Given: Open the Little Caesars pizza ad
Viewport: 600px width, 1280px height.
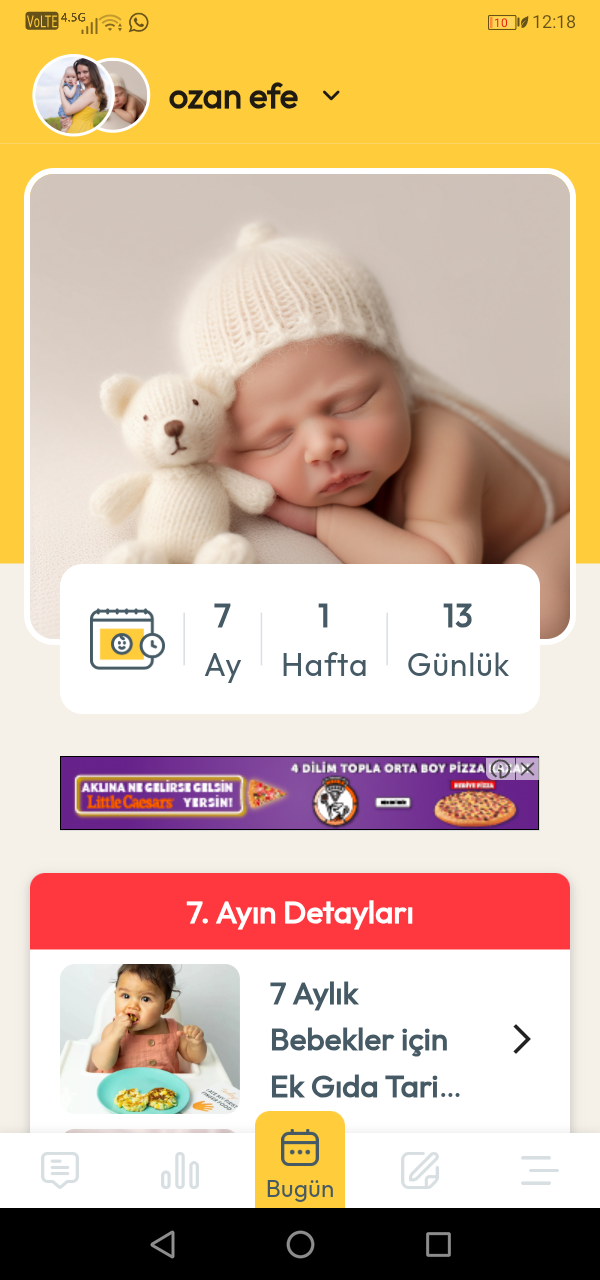Looking at the screenshot, I should click(280, 795).
